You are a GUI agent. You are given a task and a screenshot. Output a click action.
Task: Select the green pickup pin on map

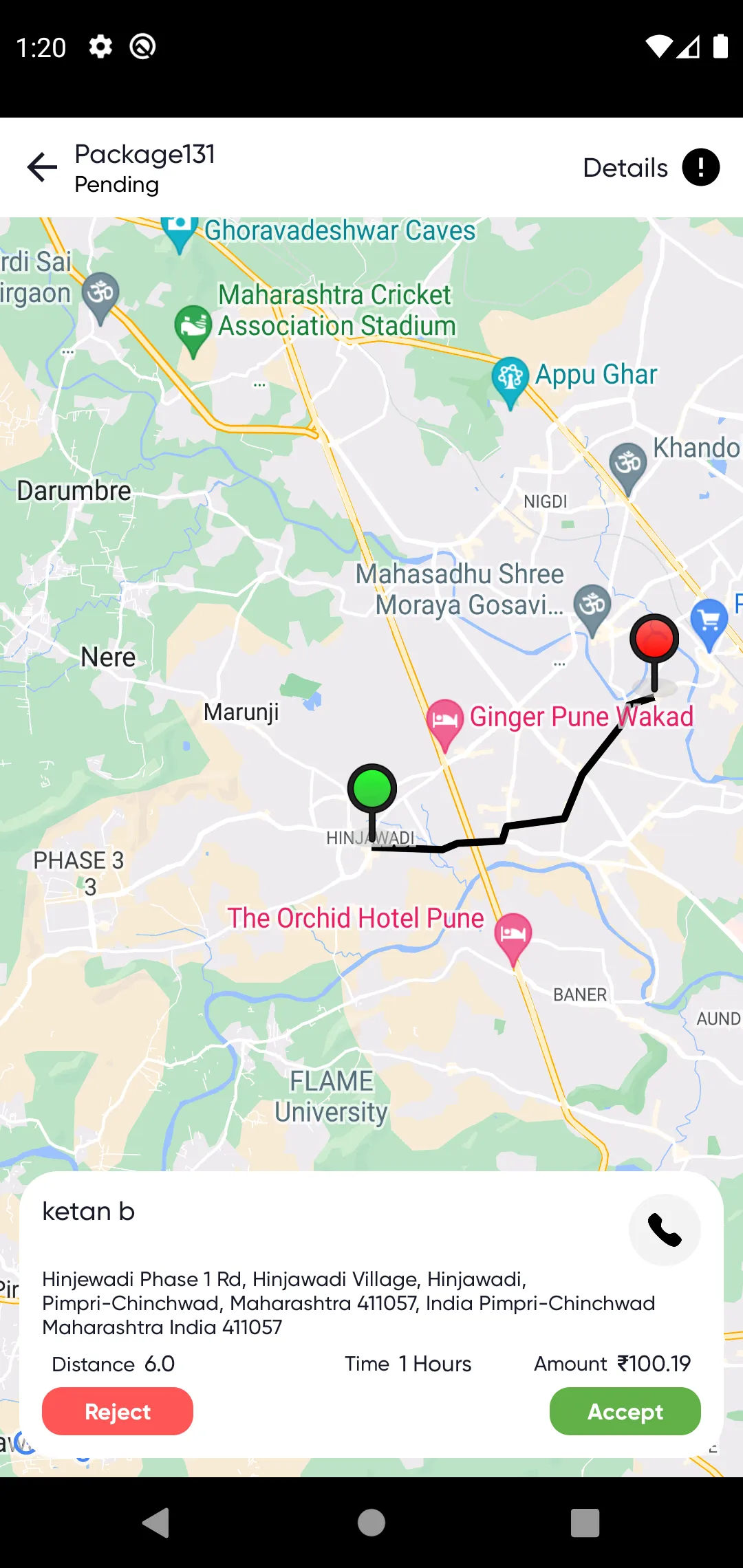point(372,790)
